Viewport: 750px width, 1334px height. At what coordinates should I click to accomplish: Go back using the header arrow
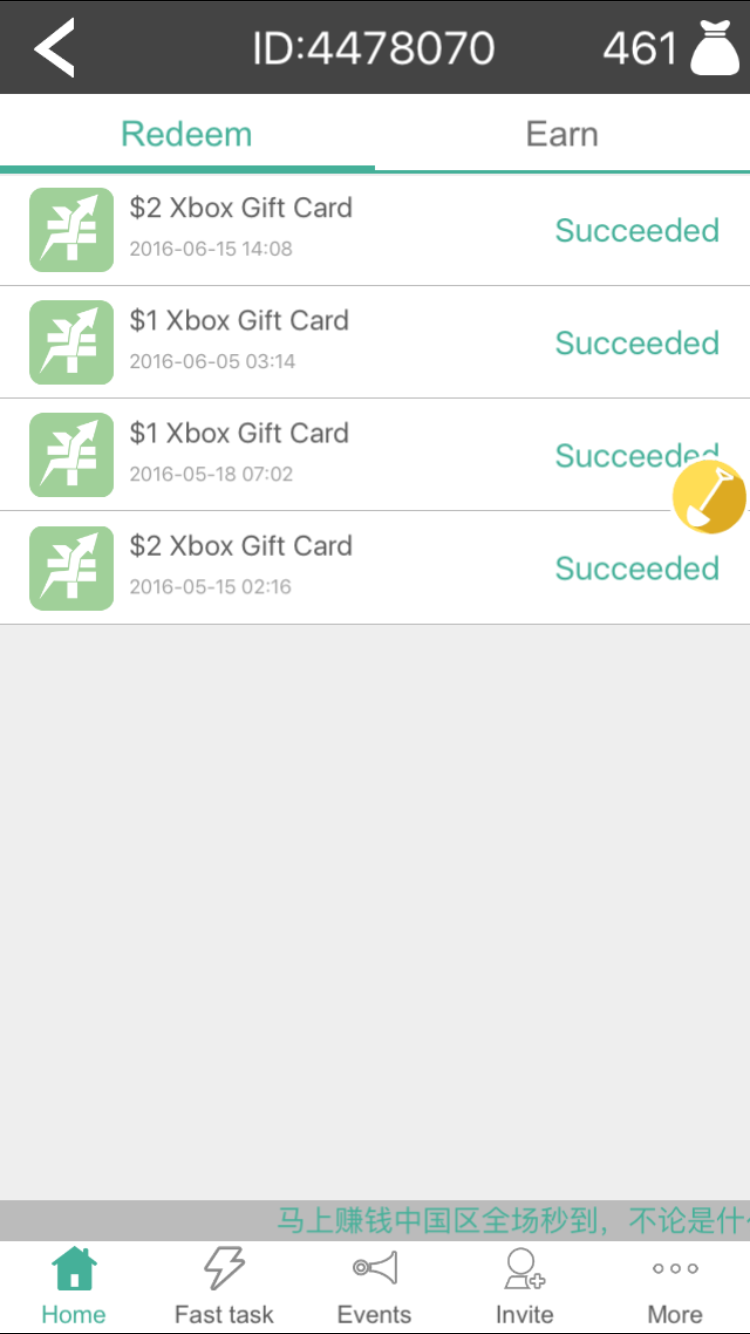pyautogui.click(x=55, y=48)
